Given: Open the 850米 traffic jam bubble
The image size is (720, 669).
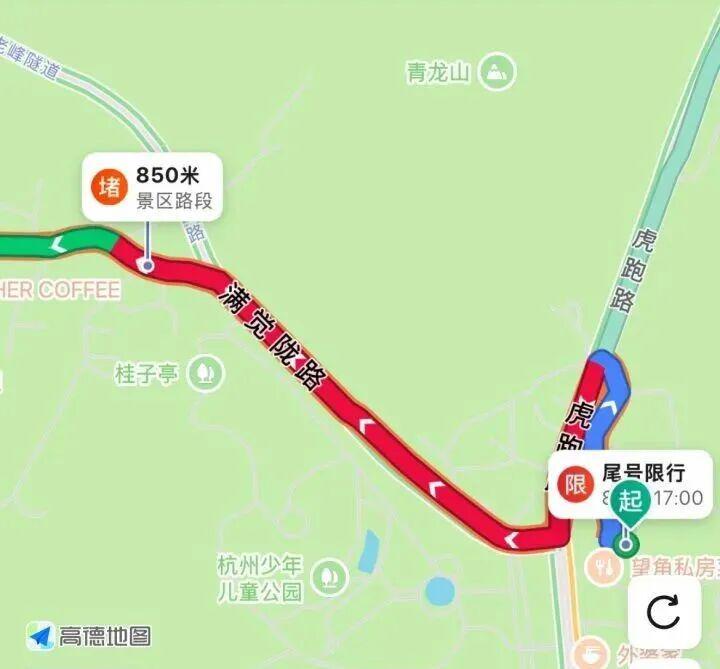Looking at the screenshot, I should point(152,188).
